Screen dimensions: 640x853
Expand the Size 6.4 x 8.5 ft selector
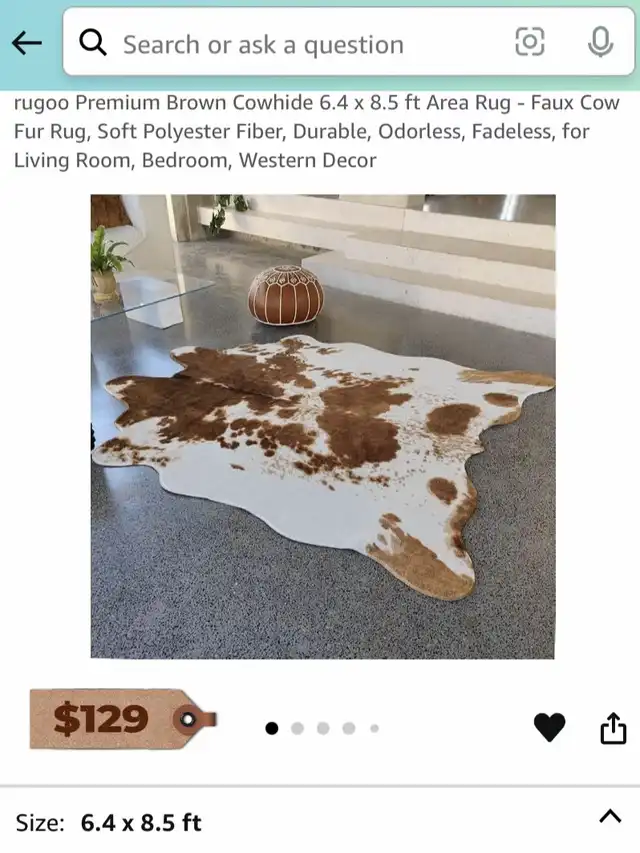(x=609, y=817)
